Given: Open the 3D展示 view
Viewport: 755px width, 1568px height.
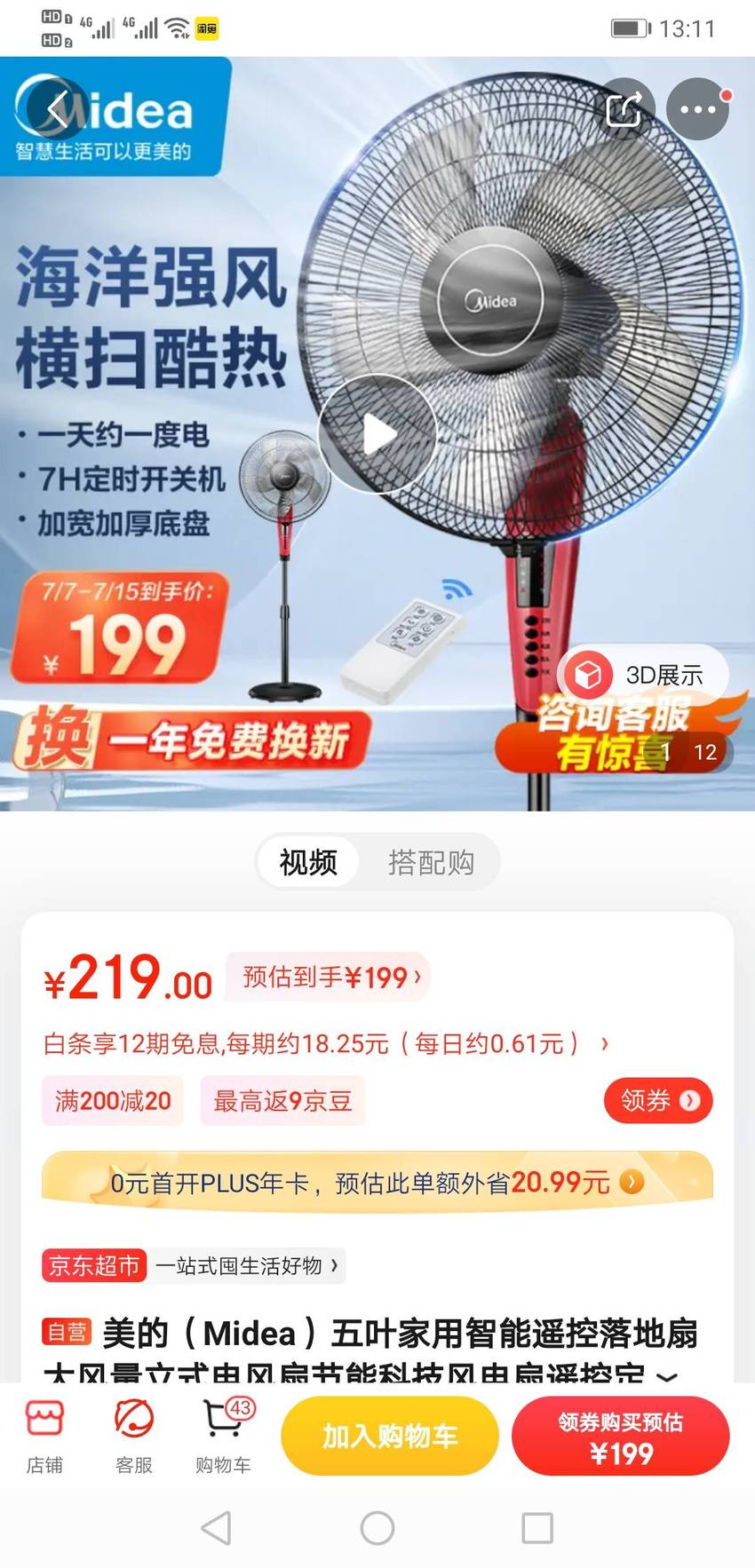Looking at the screenshot, I should coord(643,675).
